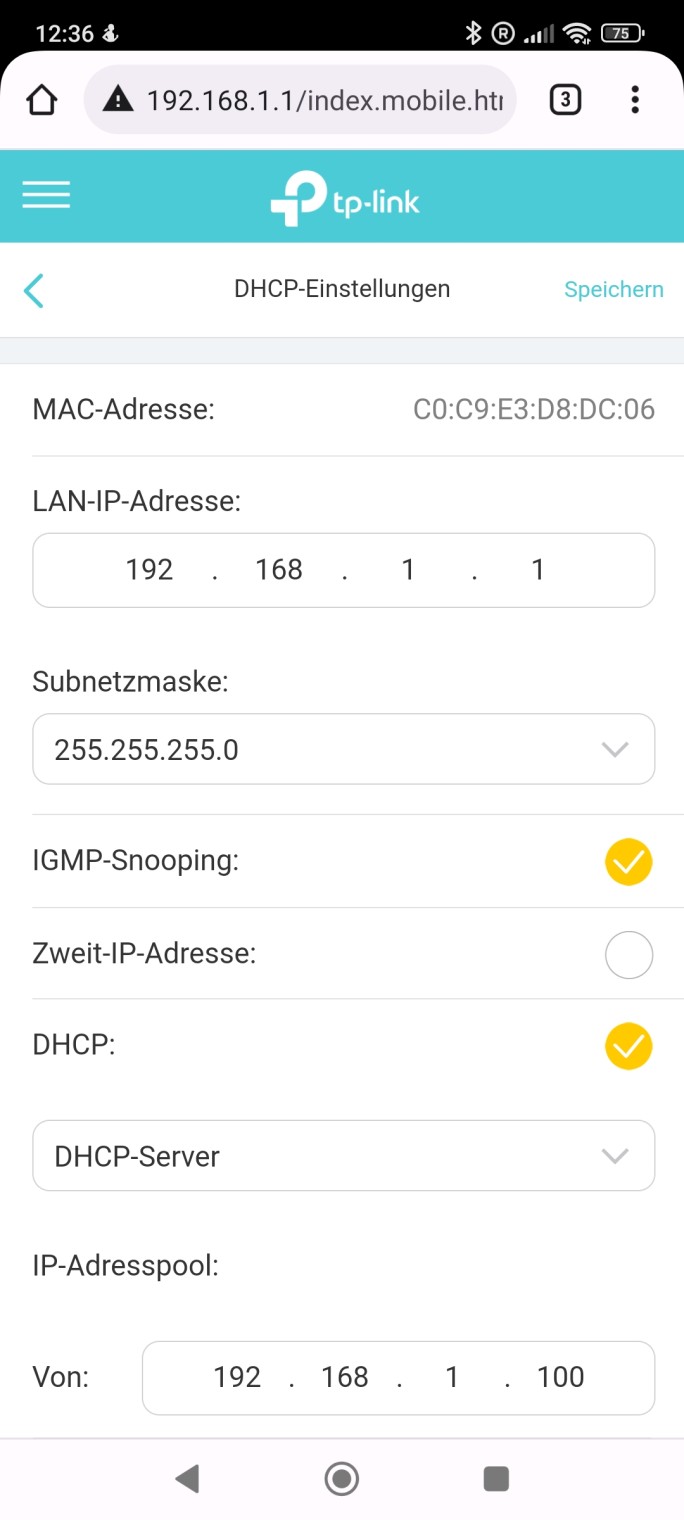Open the hamburger drawer menu
Screen dimensions: 684x1520
click(x=46, y=195)
